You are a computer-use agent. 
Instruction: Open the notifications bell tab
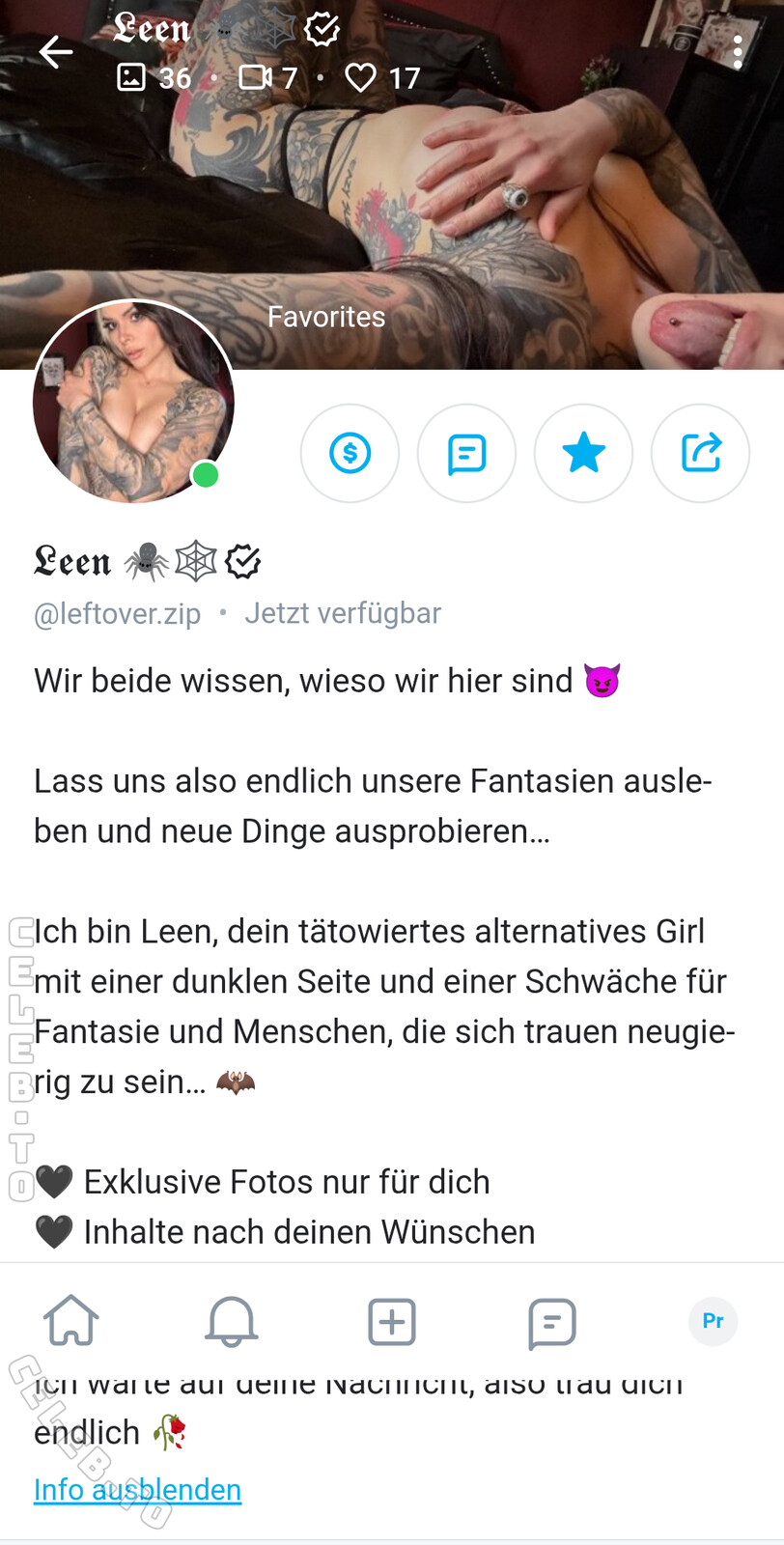[232, 1321]
